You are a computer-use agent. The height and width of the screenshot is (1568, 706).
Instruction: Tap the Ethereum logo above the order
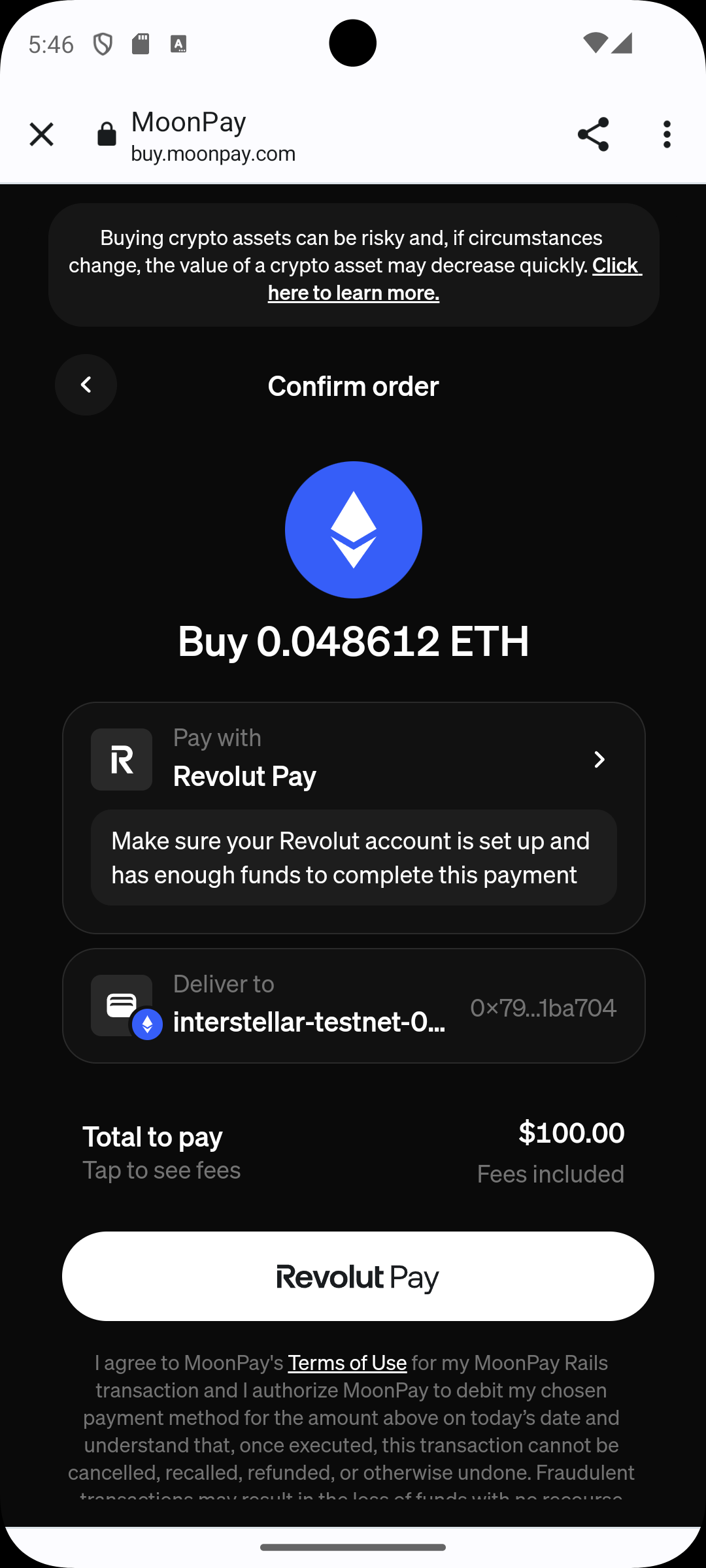353,529
